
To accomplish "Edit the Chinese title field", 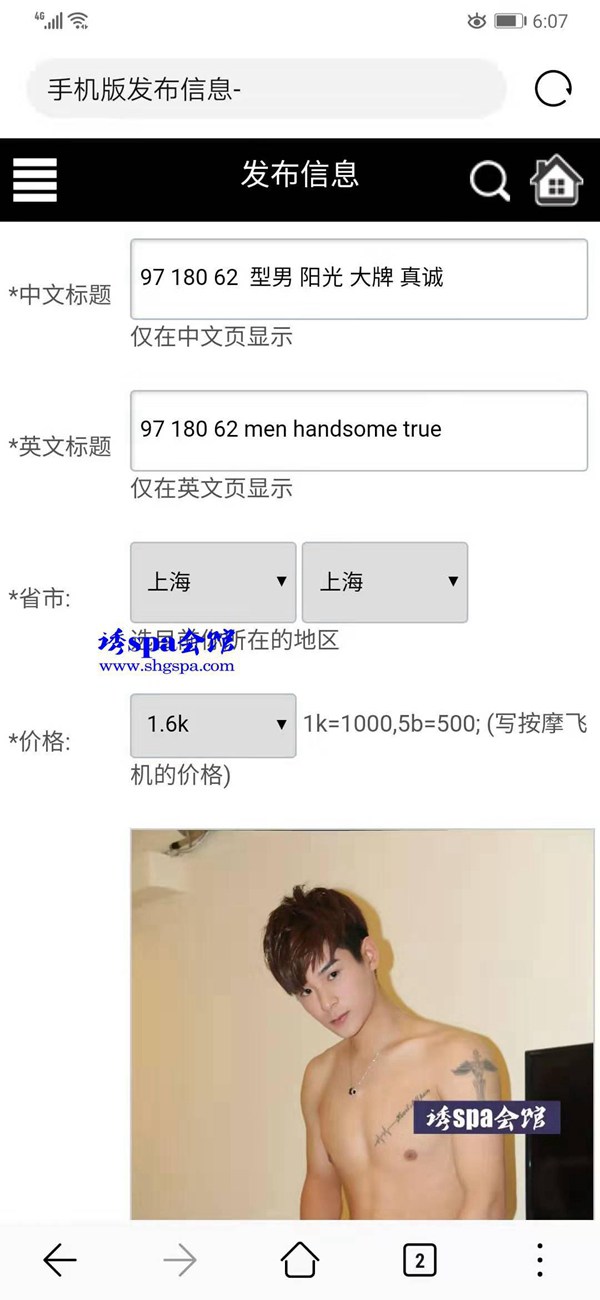I will coord(358,279).
